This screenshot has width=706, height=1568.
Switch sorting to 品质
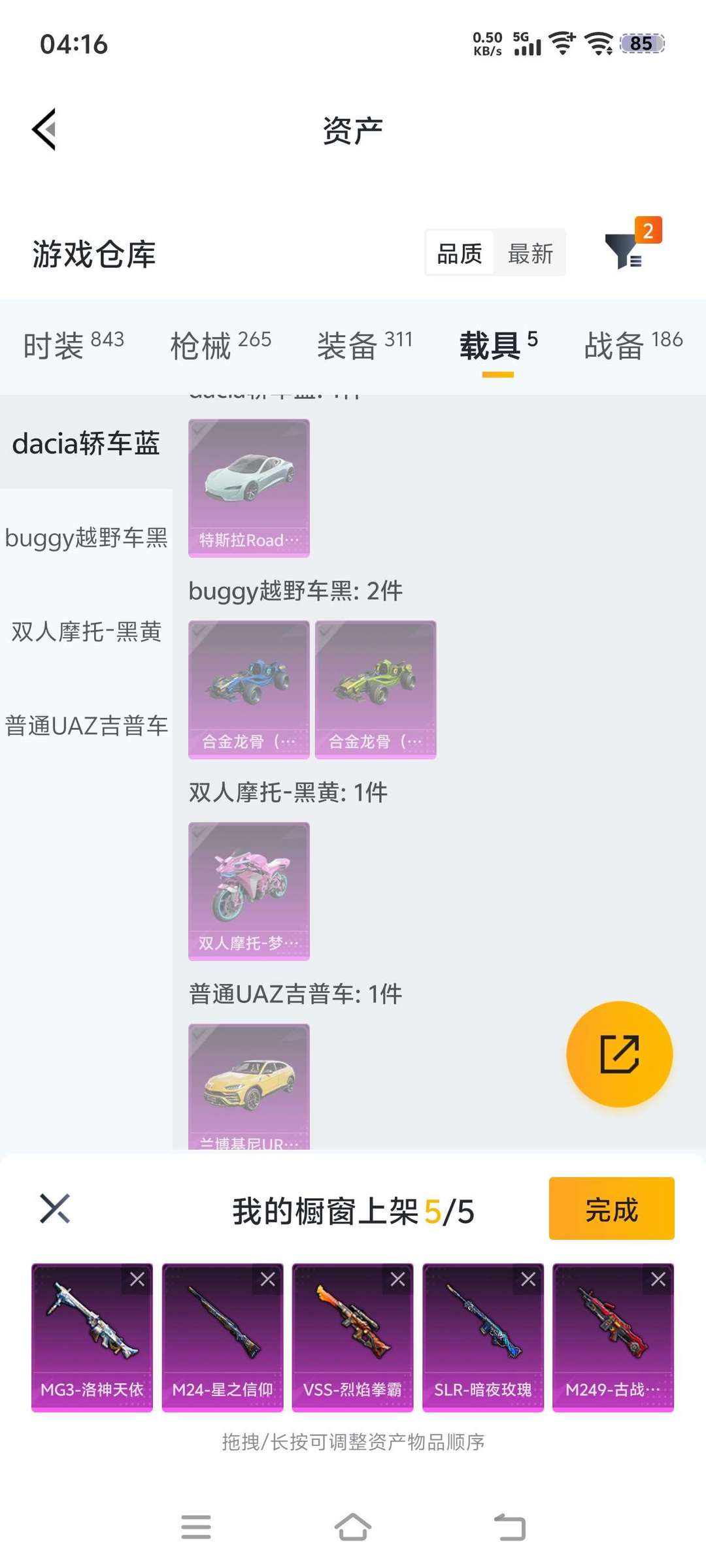tap(458, 253)
